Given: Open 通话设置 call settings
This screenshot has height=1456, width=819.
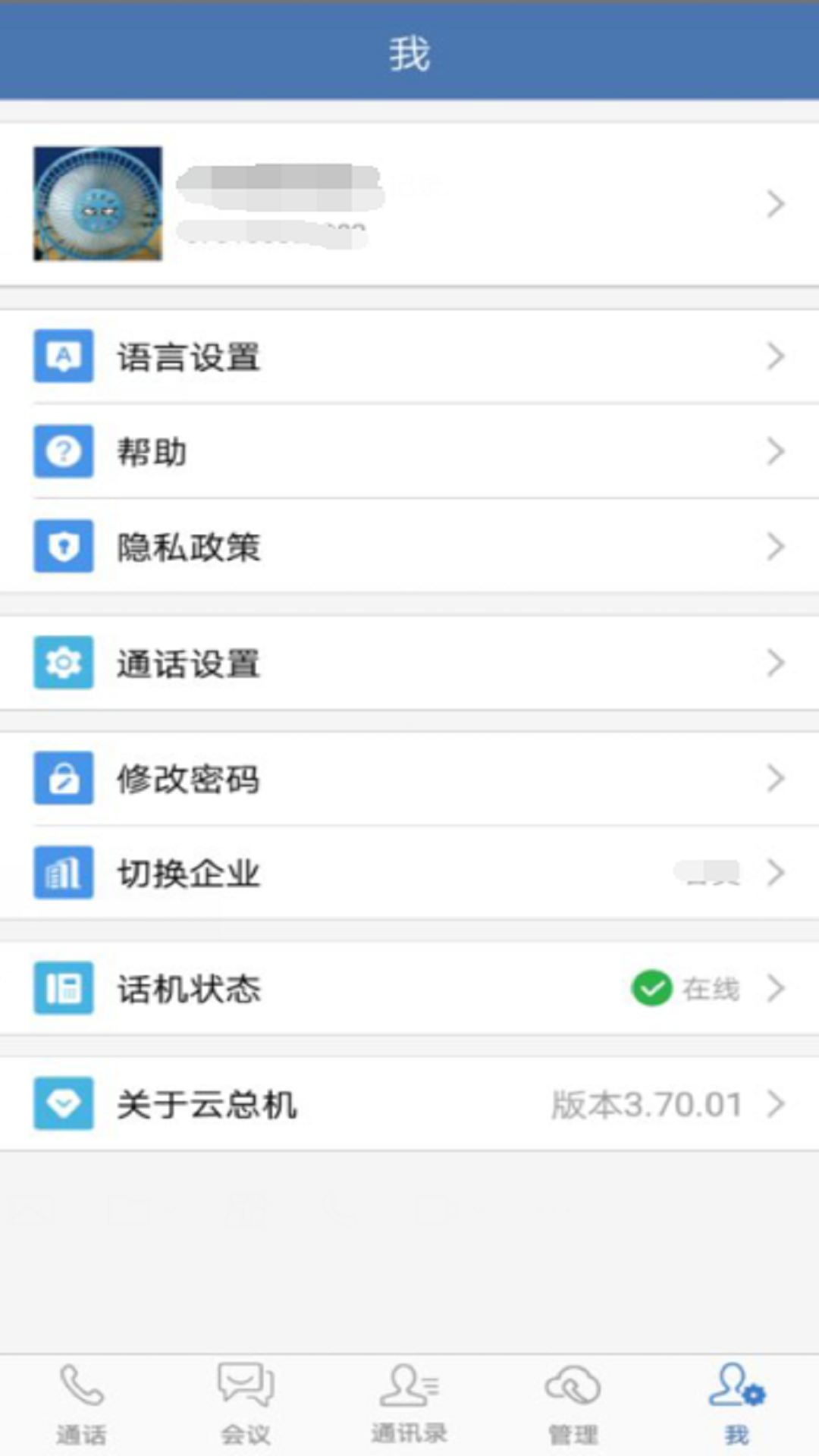Looking at the screenshot, I should click(409, 663).
